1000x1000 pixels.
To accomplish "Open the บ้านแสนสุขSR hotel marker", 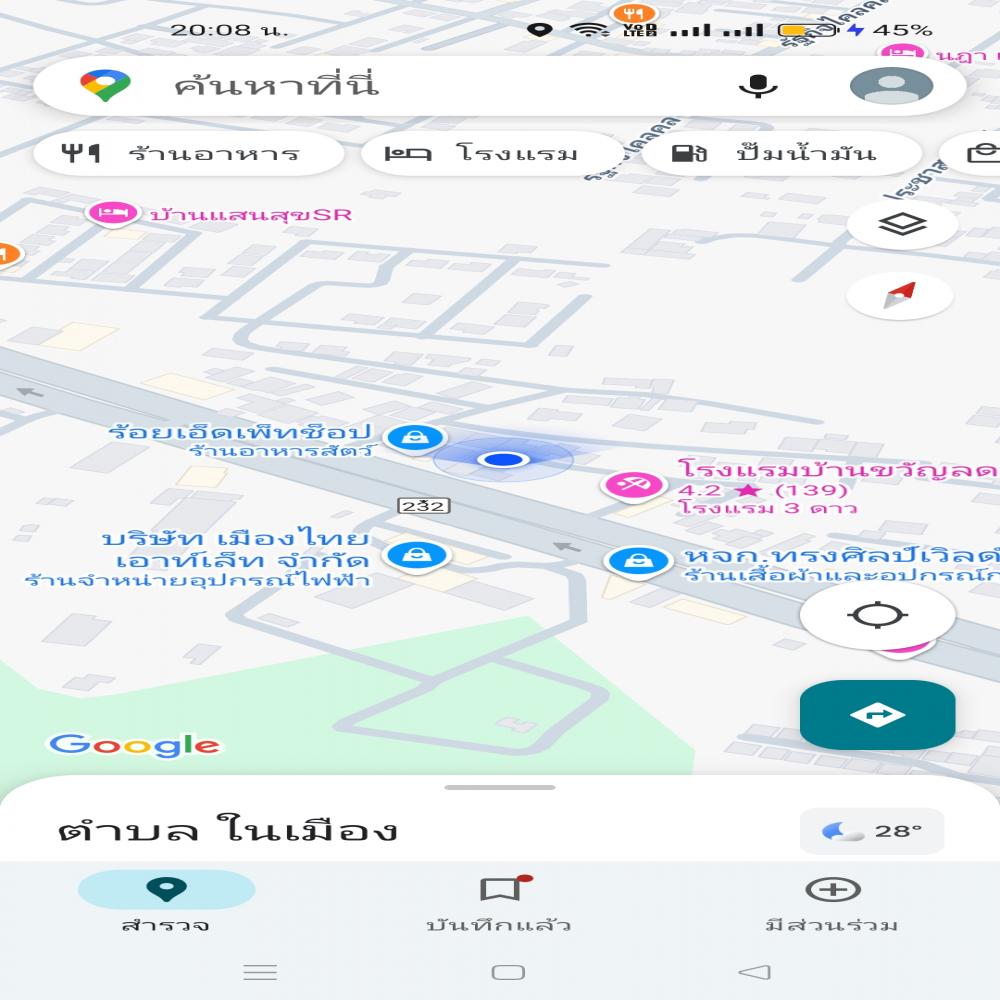I will (x=111, y=213).
